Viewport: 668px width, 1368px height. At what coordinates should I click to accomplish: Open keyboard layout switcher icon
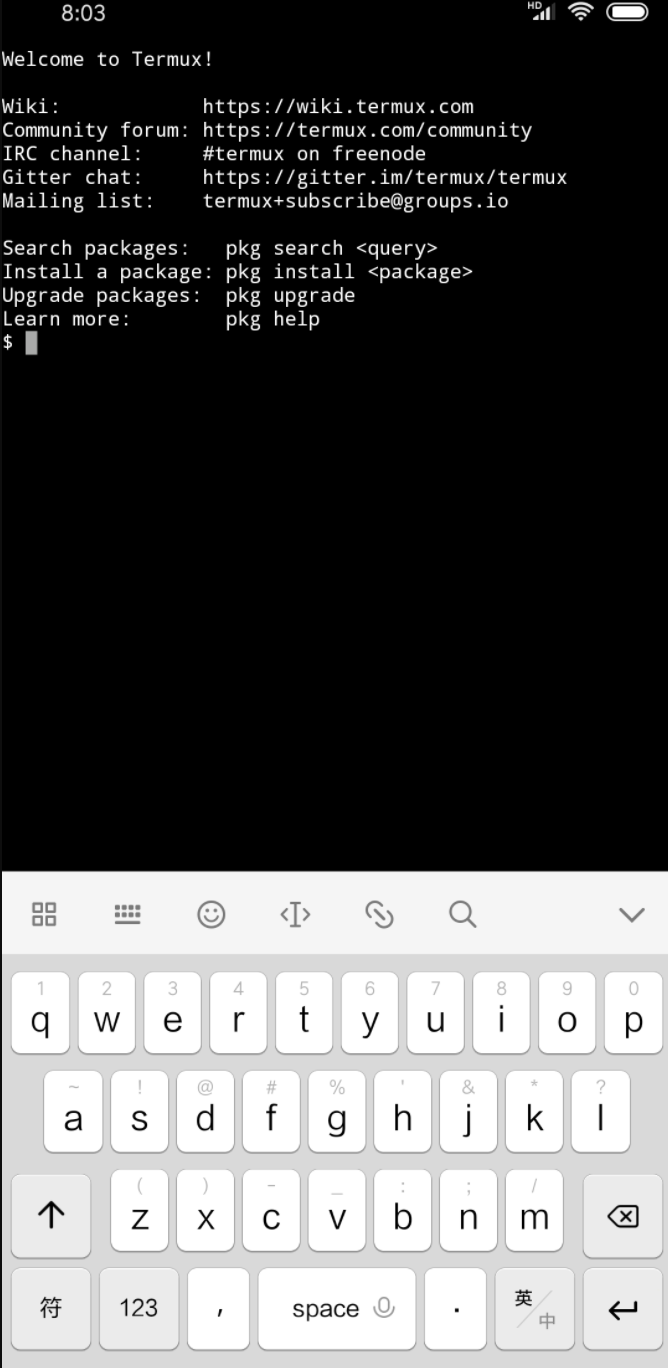click(128, 914)
